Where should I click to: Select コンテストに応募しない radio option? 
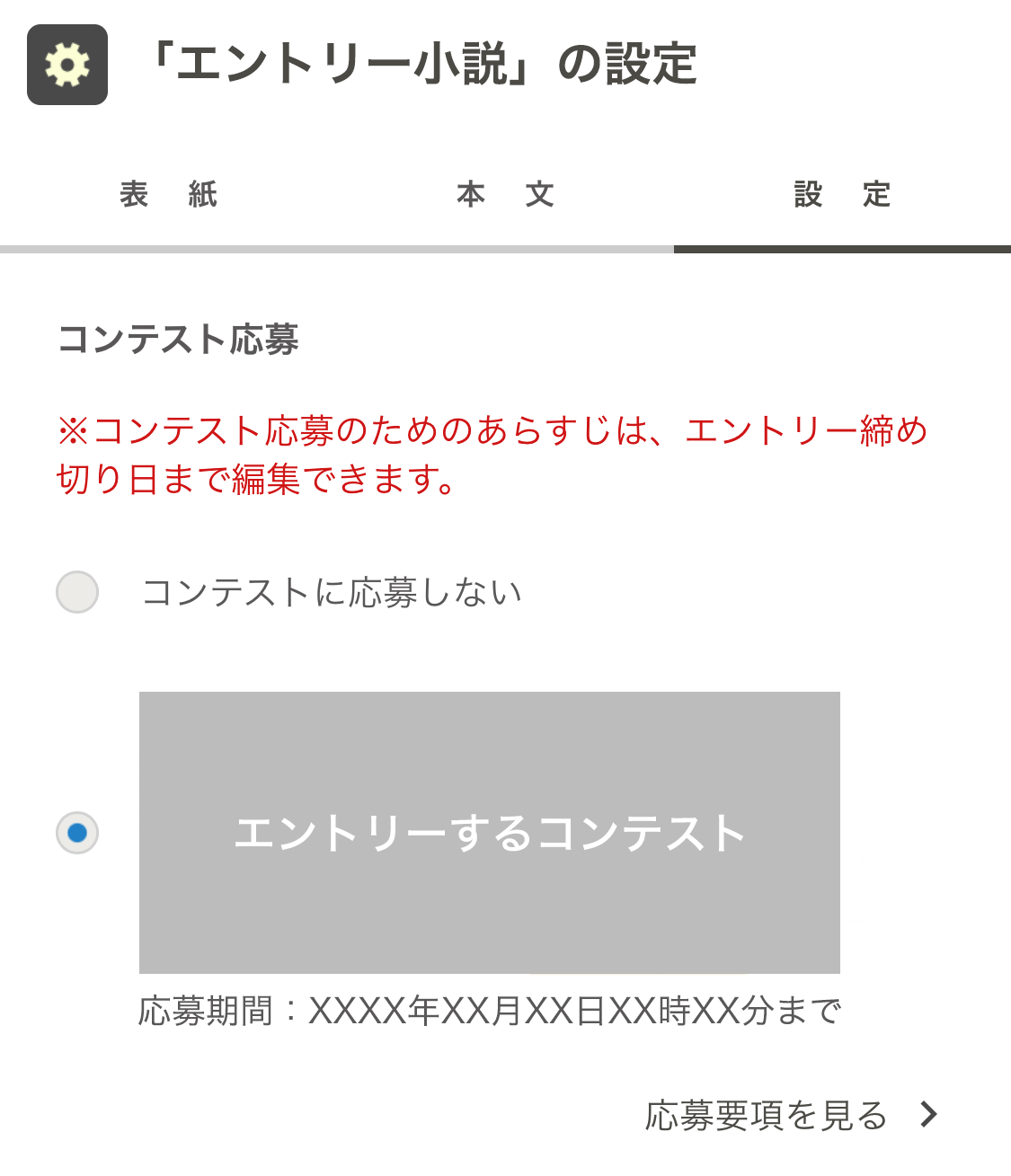click(77, 592)
